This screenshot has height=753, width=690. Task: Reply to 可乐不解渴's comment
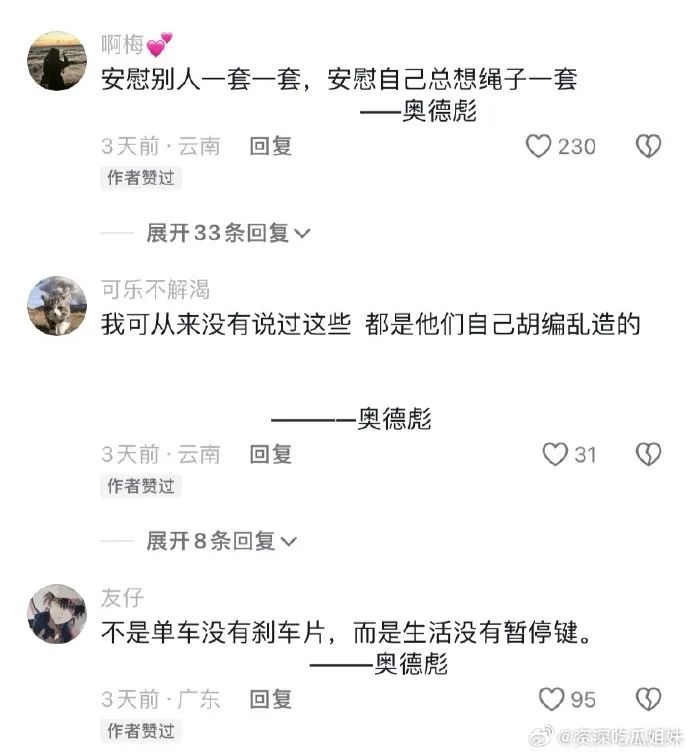point(270,454)
